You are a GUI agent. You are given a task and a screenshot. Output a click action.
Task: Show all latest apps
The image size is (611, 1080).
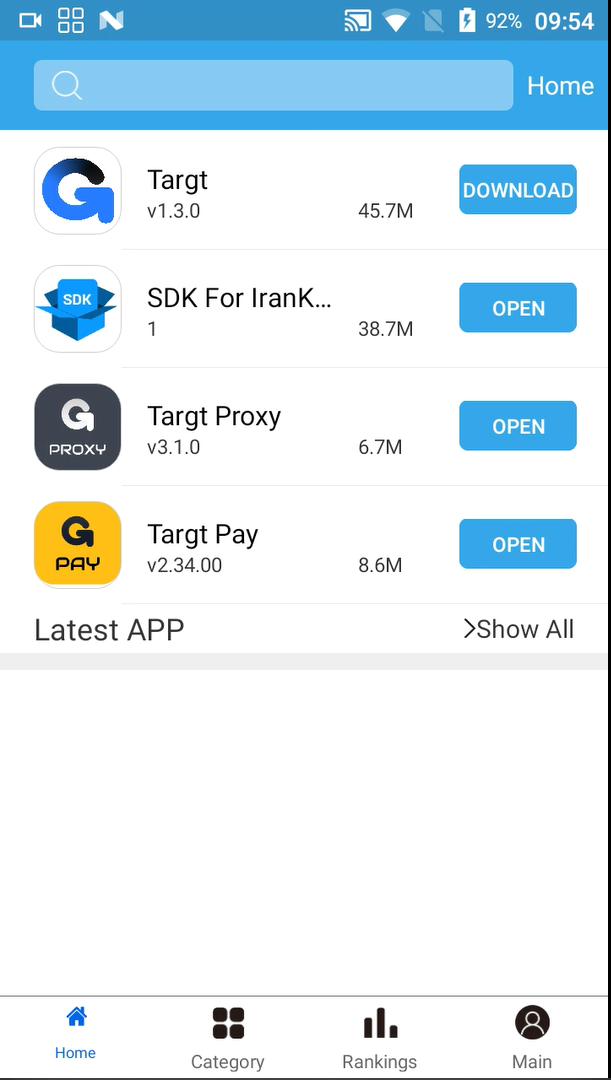(518, 629)
